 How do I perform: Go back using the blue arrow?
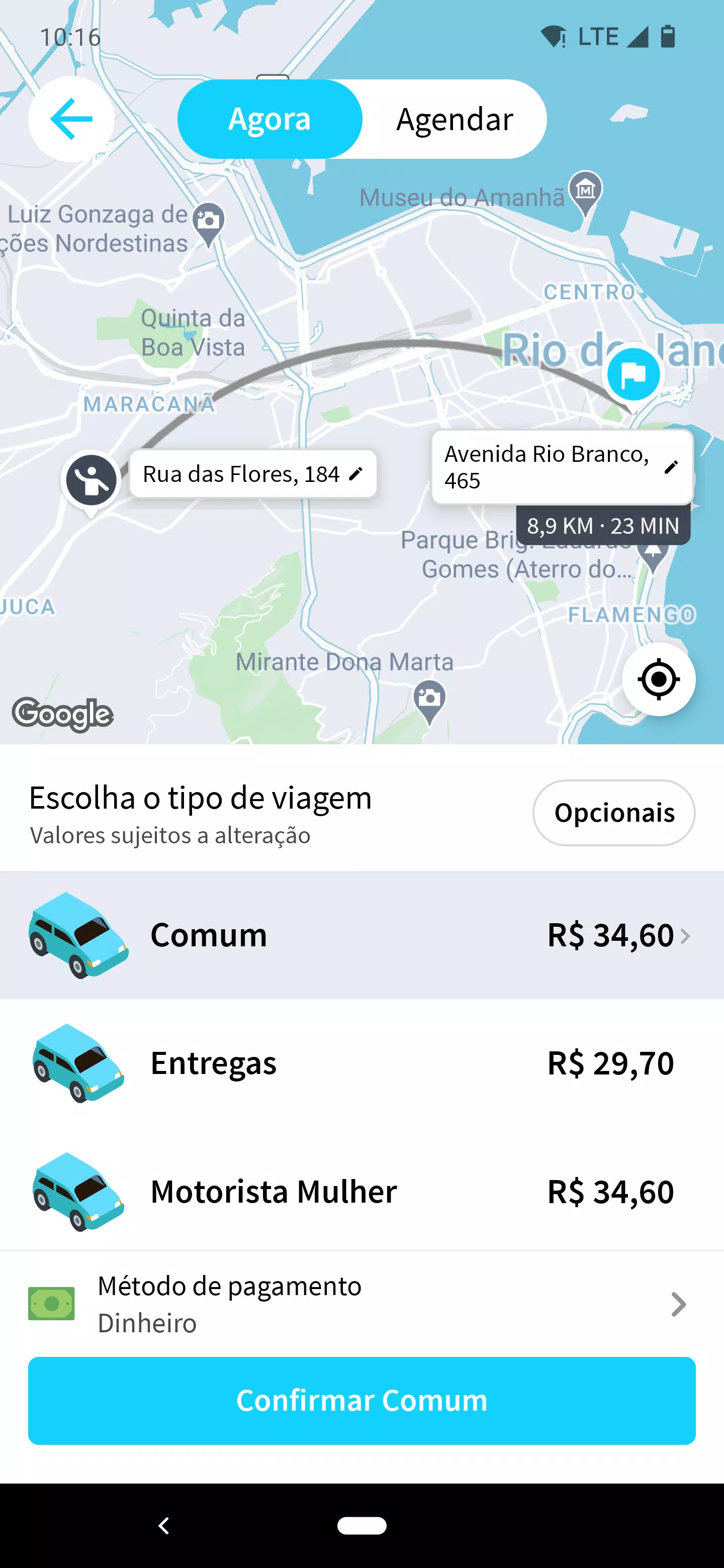click(71, 119)
